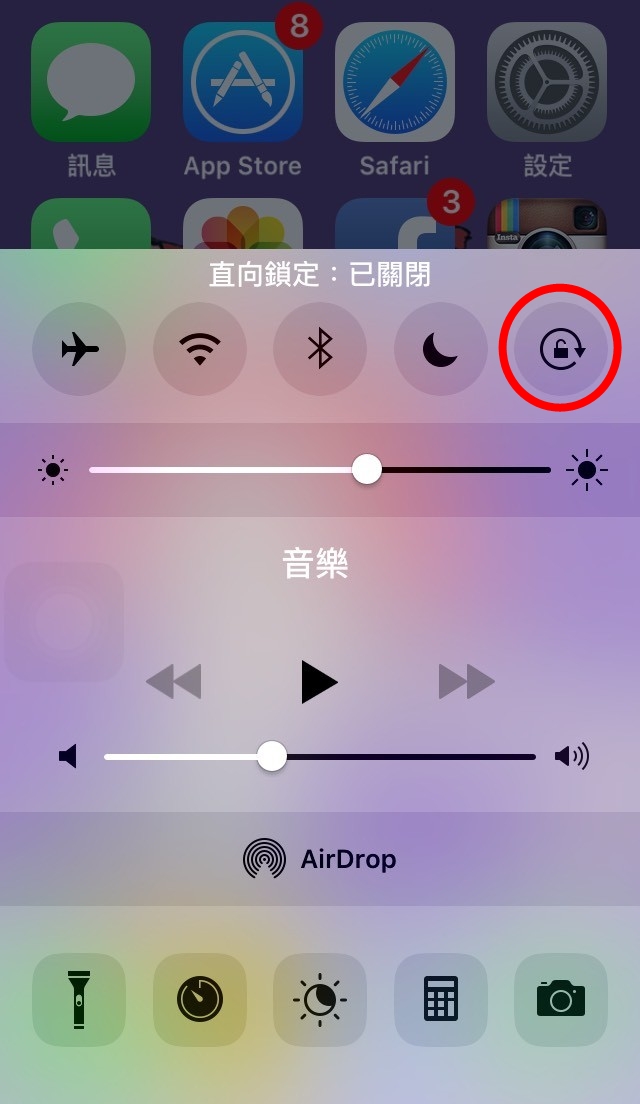Viewport: 640px width, 1104px height.
Task: Toggle the portrait orientation lock
Action: pyautogui.click(x=561, y=349)
